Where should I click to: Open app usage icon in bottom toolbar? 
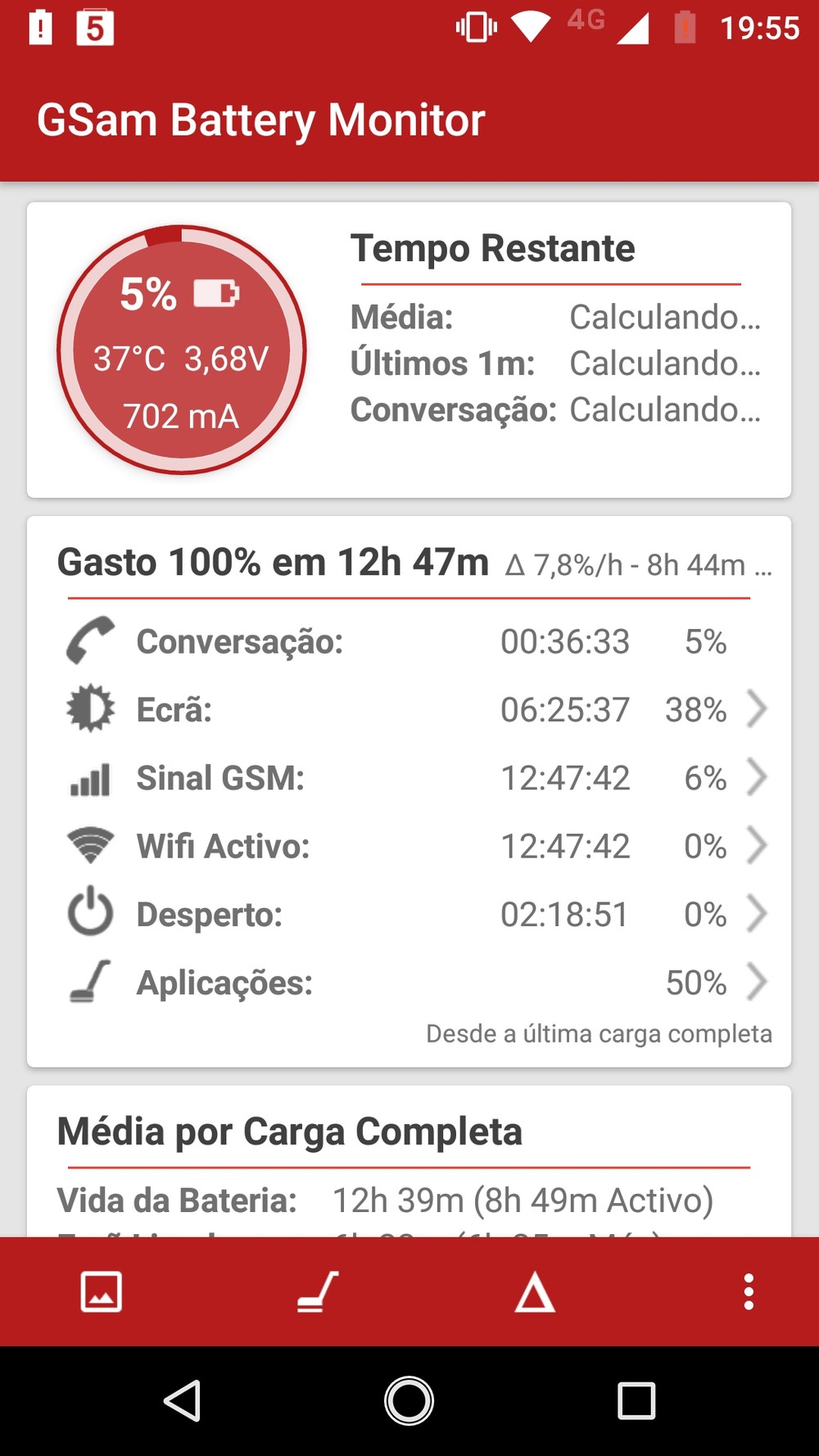318,1292
